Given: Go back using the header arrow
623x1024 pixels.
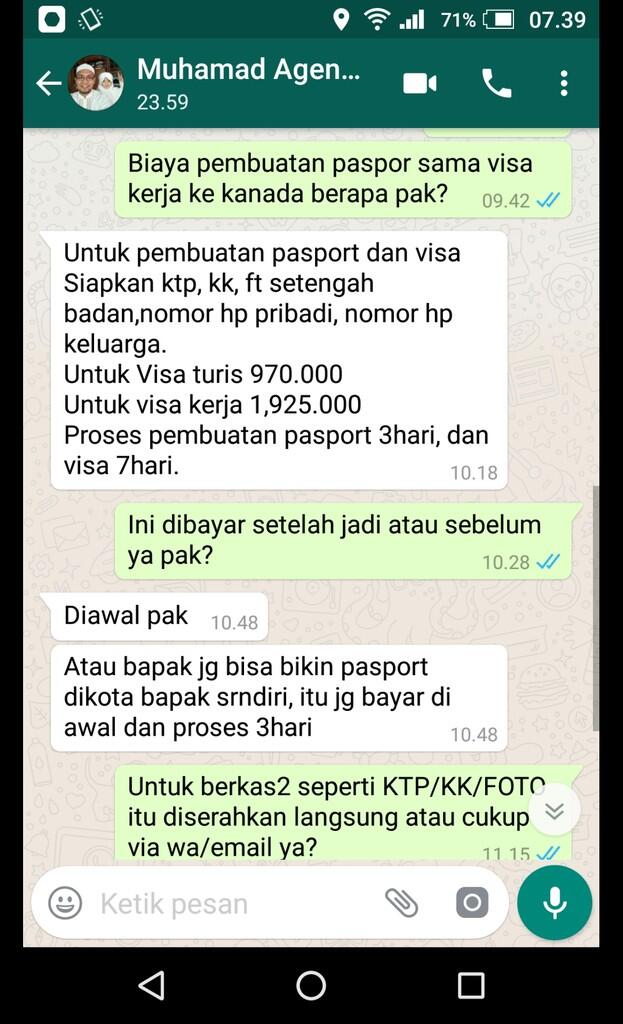Looking at the screenshot, I should click(x=48, y=84).
